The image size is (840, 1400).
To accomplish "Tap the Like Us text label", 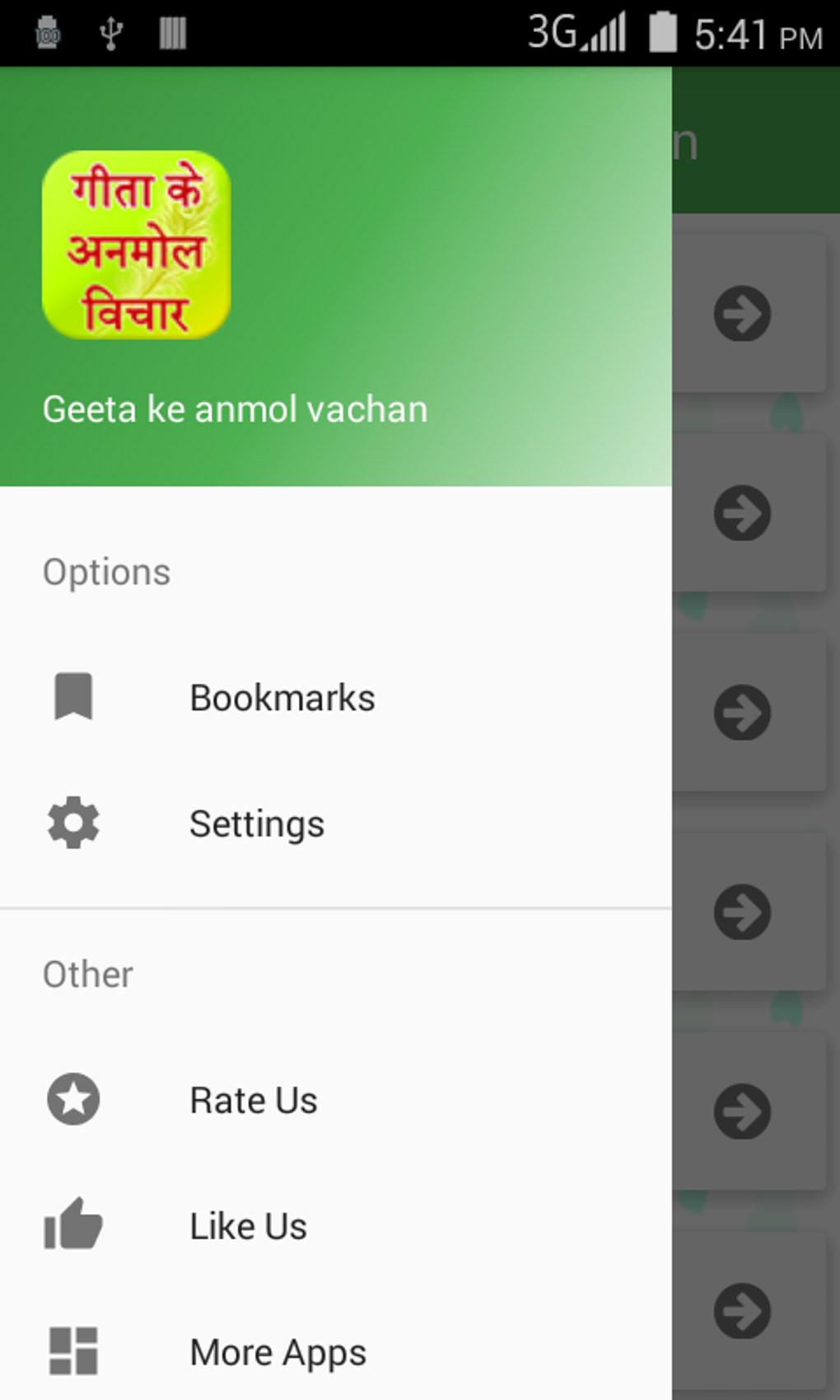I will 247,1225.
